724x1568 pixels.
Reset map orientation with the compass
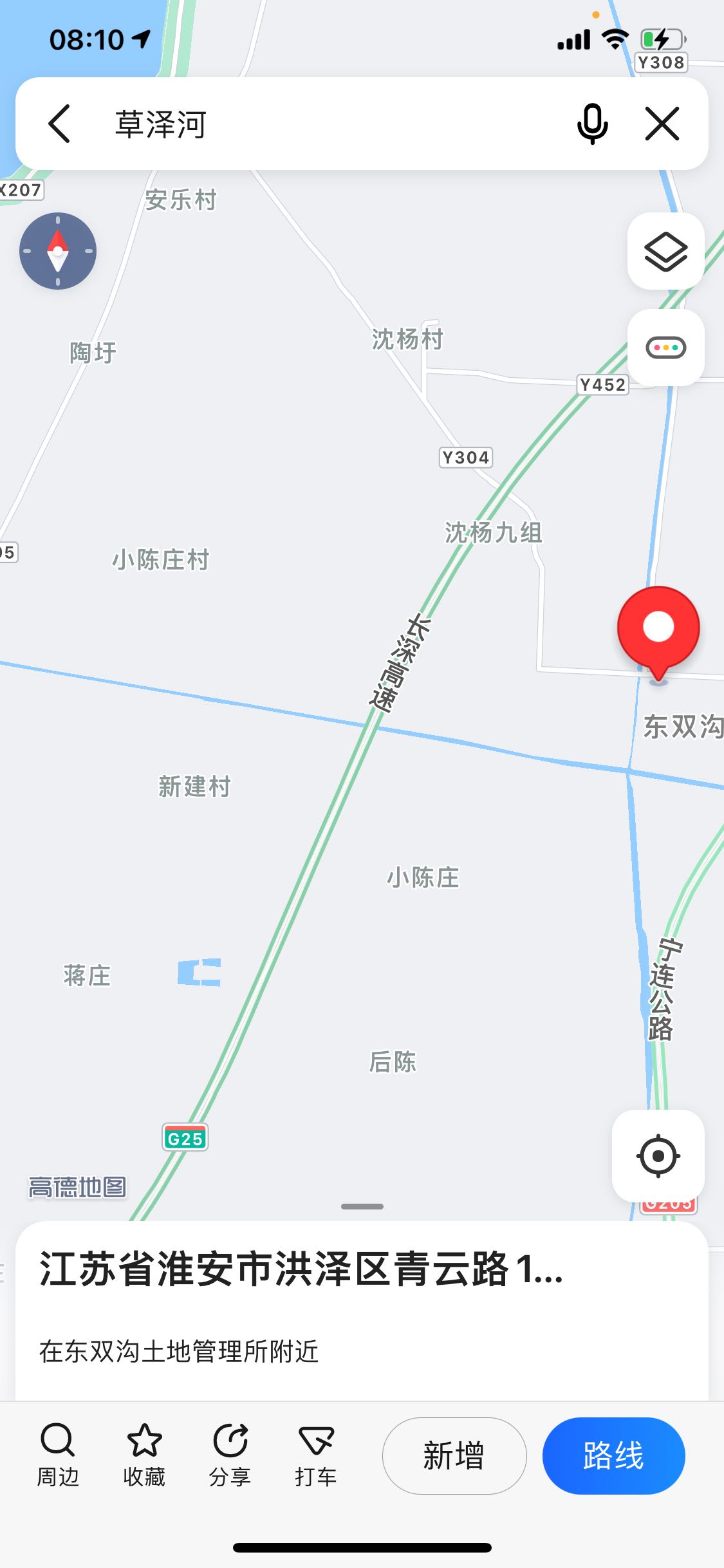[x=58, y=251]
